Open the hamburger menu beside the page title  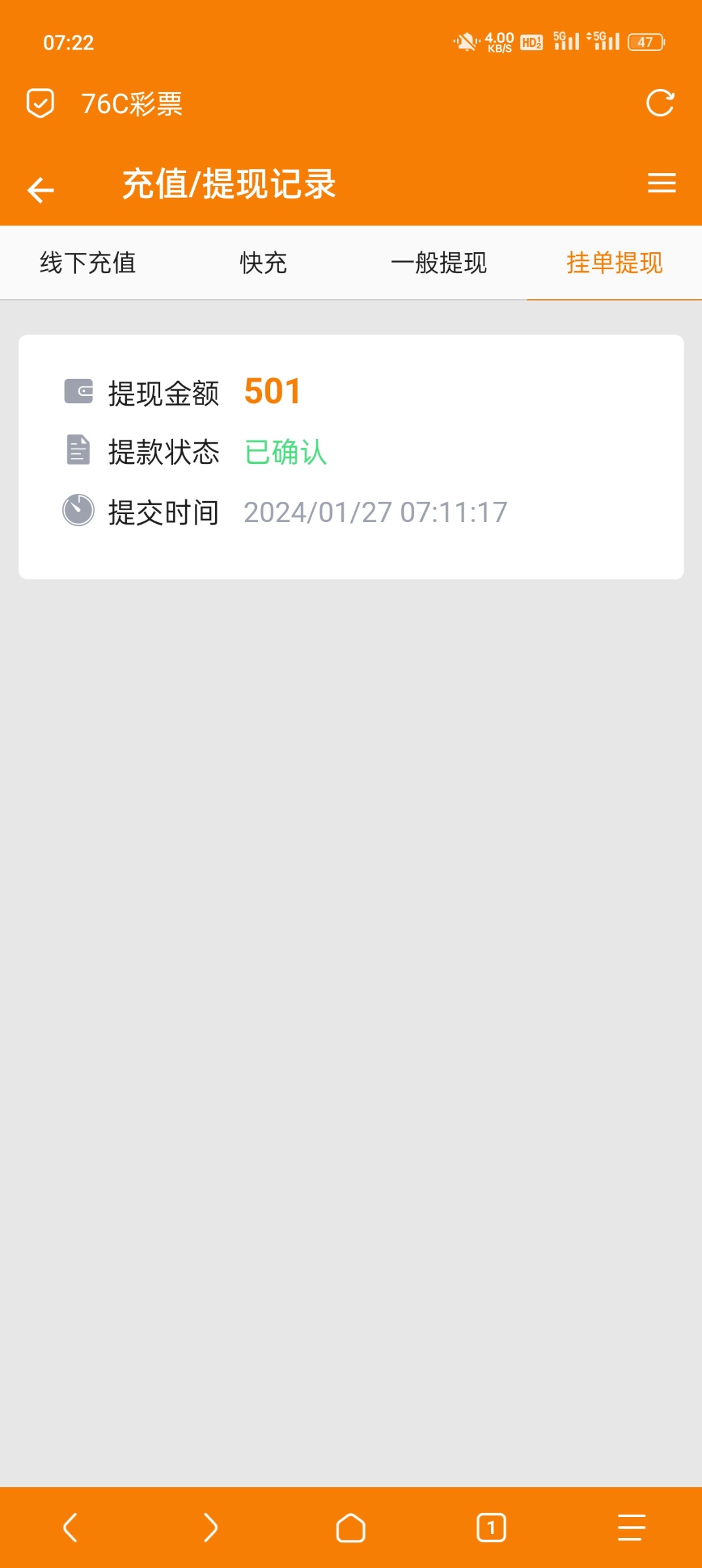(661, 183)
